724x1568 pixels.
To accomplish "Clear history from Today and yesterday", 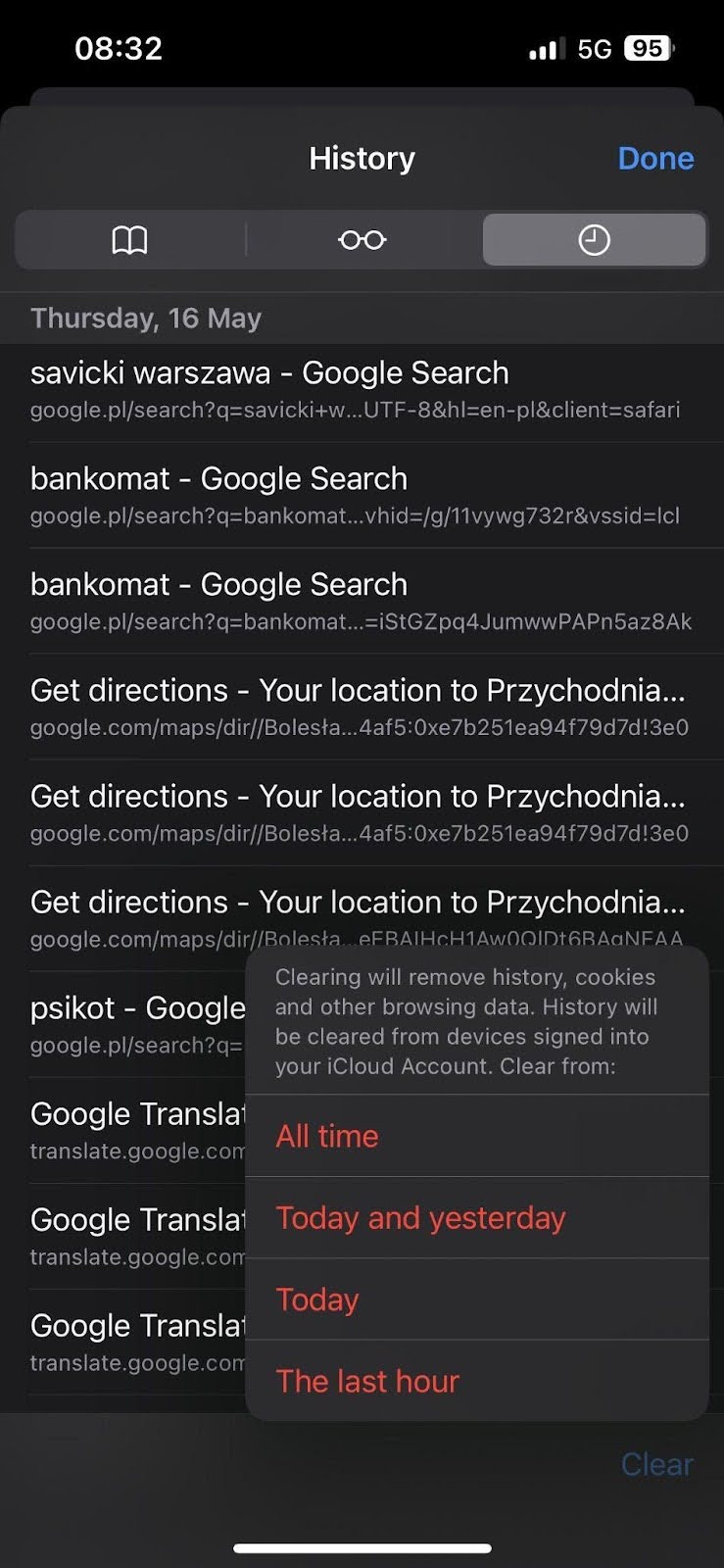I will click(x=477, y=1218).
